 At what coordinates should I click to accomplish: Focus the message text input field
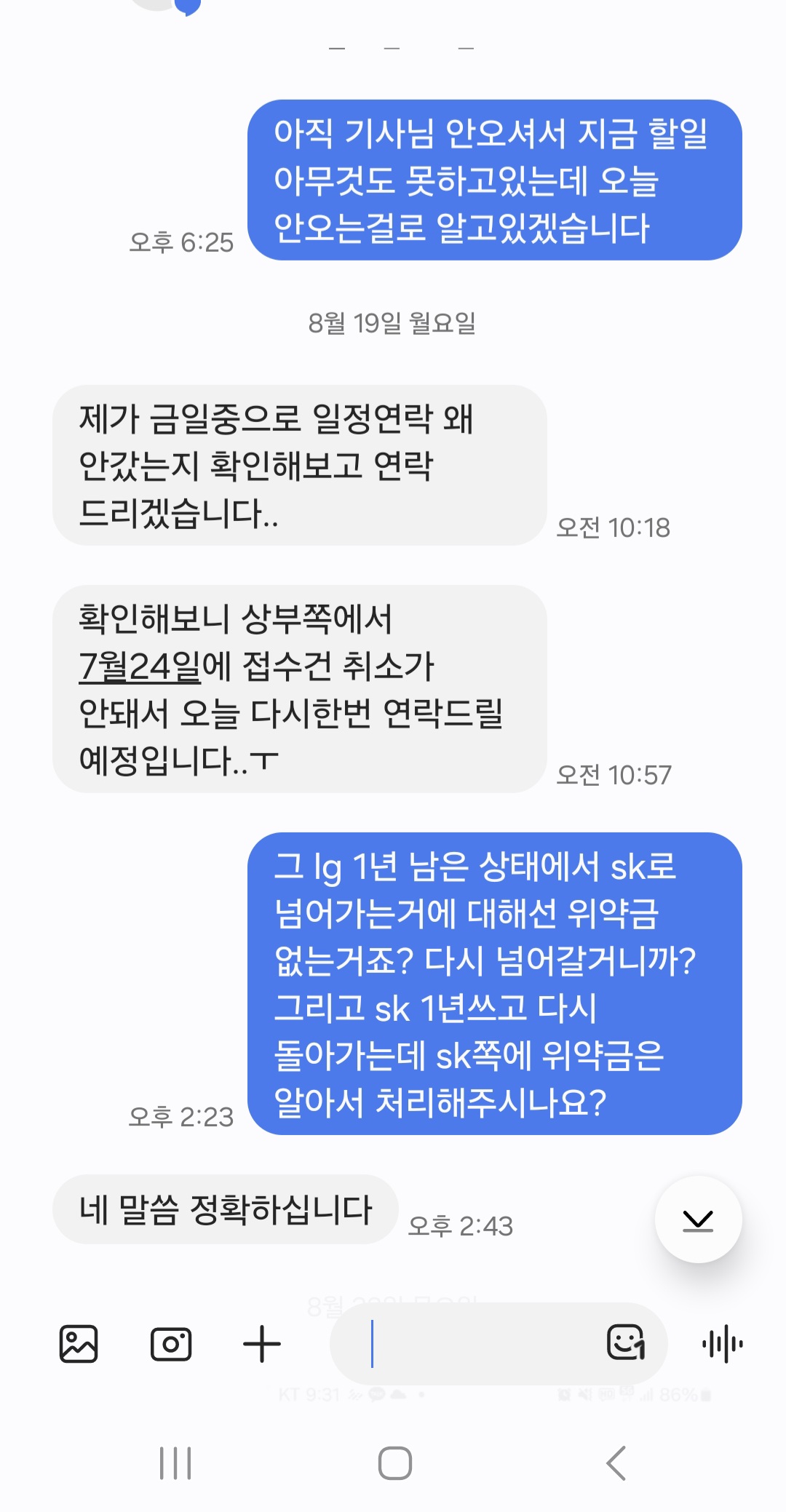point(466,1343)
